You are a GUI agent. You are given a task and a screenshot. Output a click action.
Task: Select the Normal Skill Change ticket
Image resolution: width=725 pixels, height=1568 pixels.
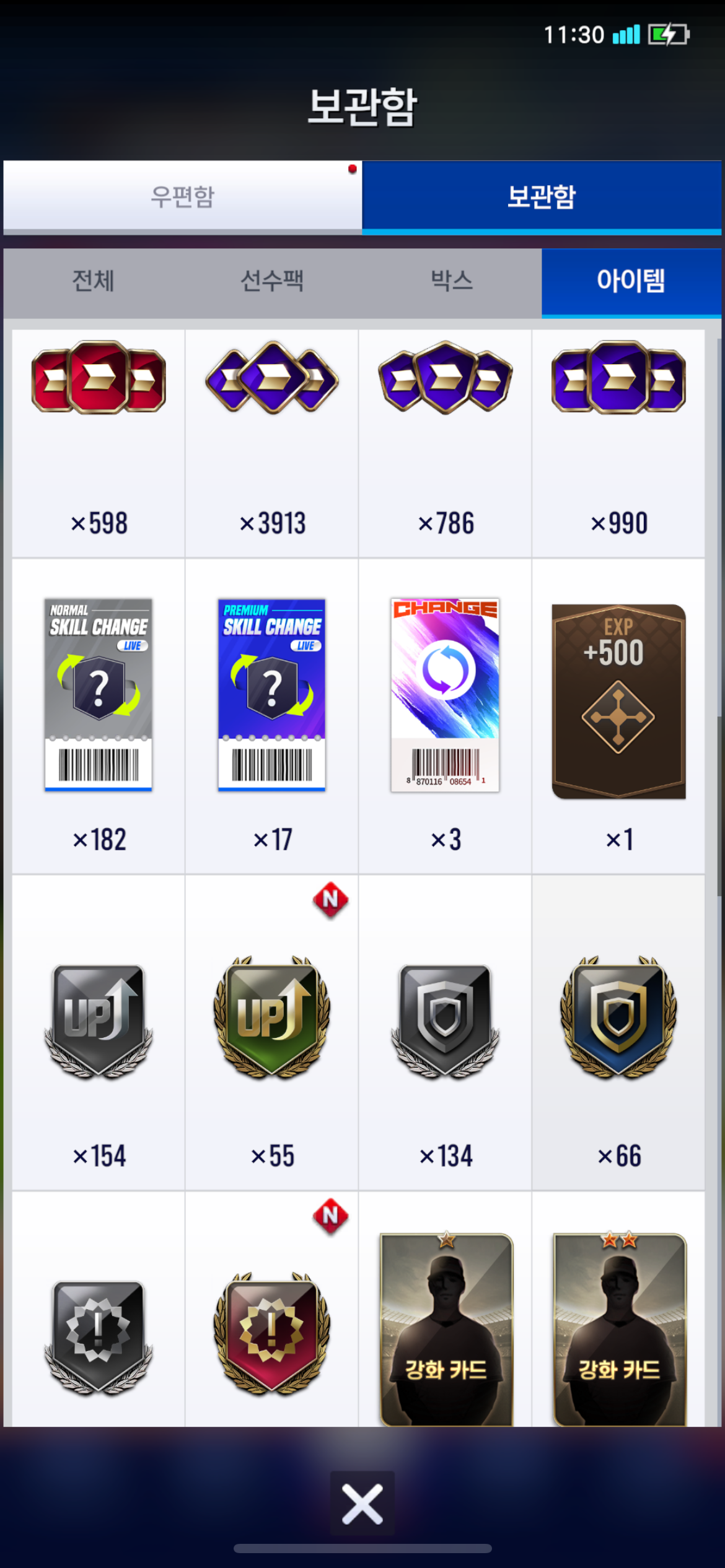coord(99,716)
